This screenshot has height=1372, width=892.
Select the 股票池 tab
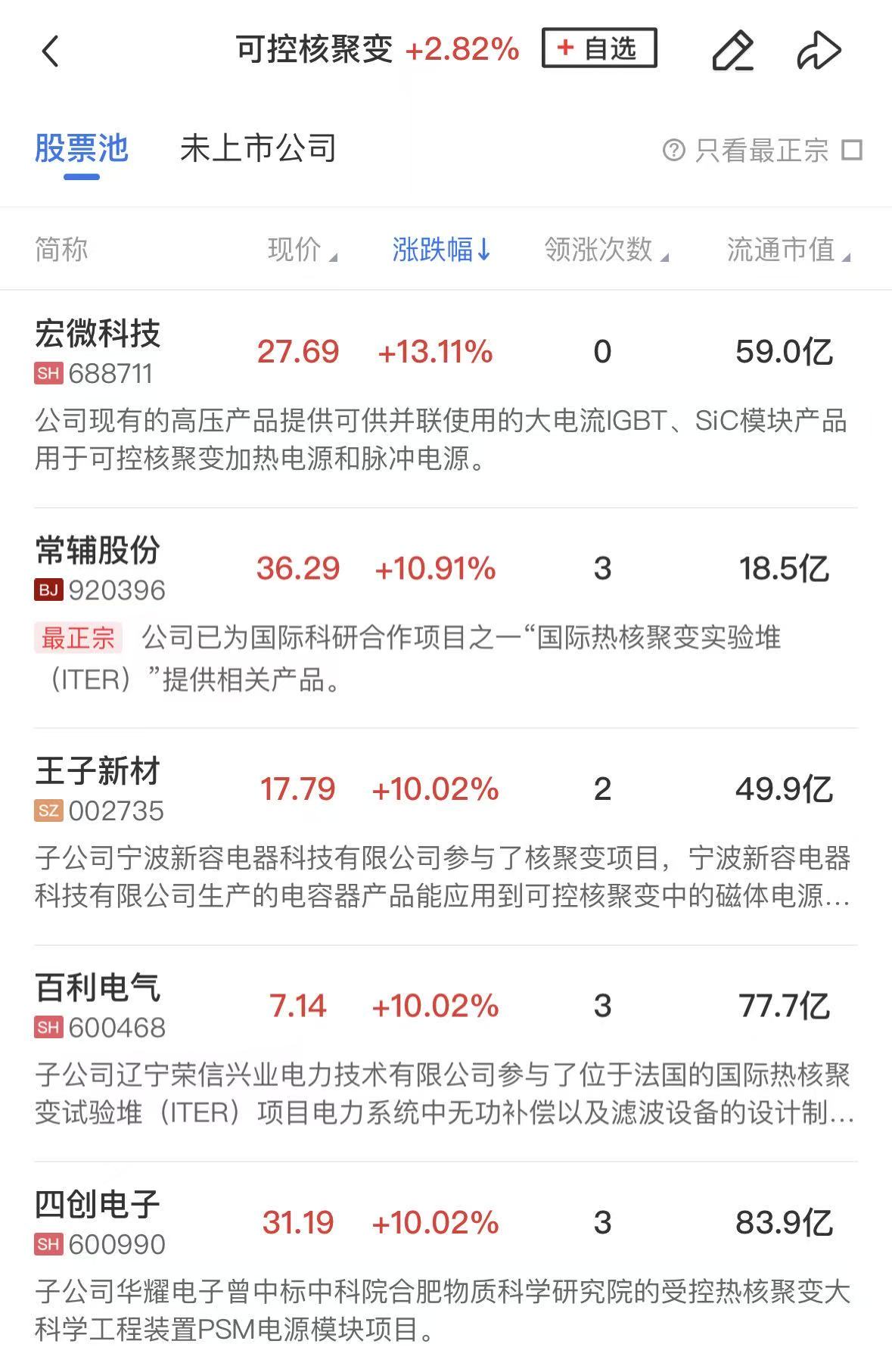(82, 148)
